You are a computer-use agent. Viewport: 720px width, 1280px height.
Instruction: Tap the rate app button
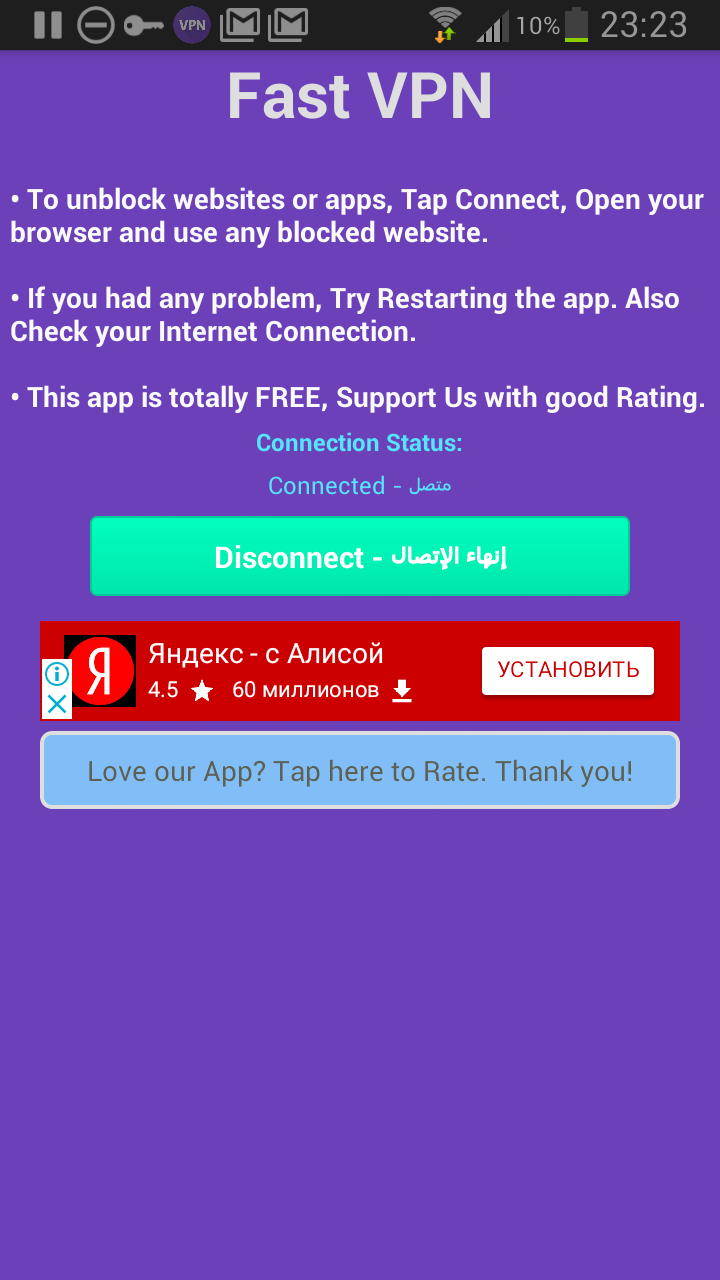(x=360, y=771)
